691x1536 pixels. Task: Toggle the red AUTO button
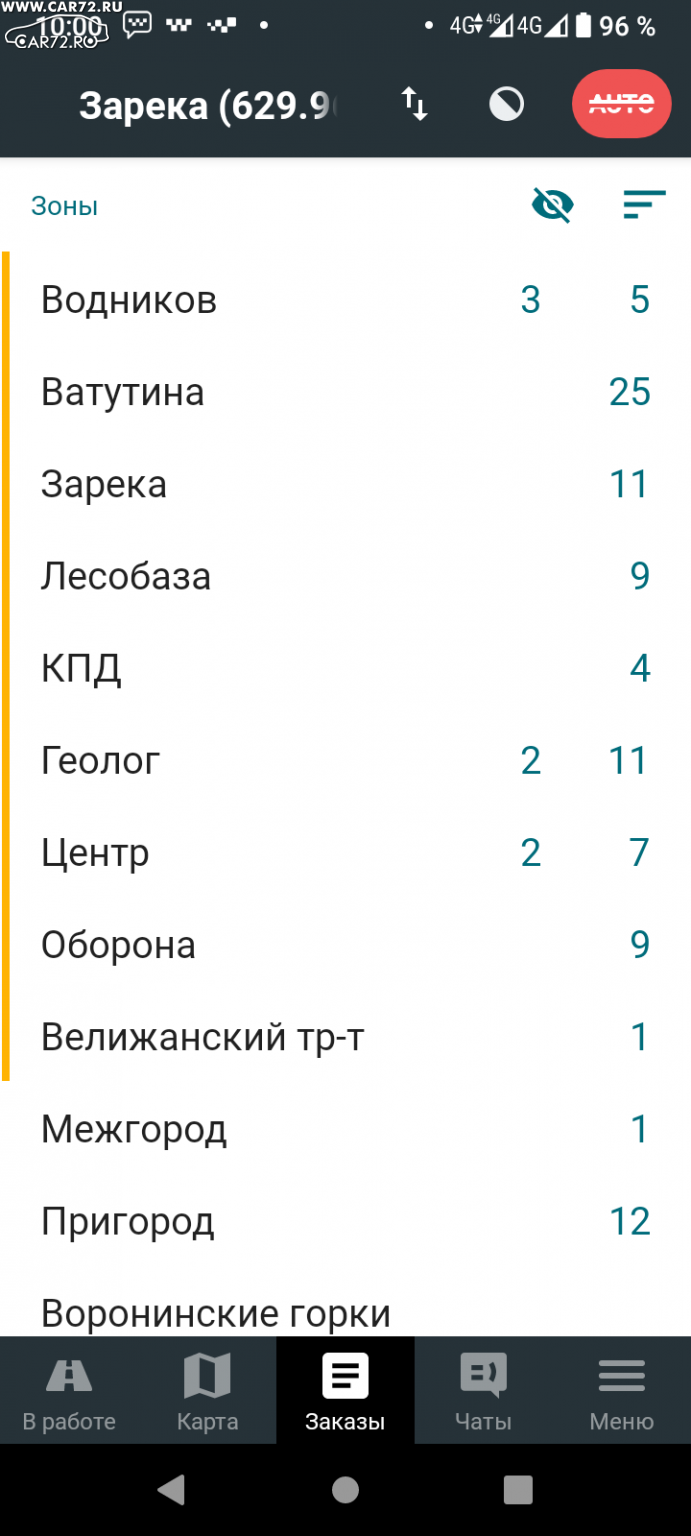tap(621, 103)
